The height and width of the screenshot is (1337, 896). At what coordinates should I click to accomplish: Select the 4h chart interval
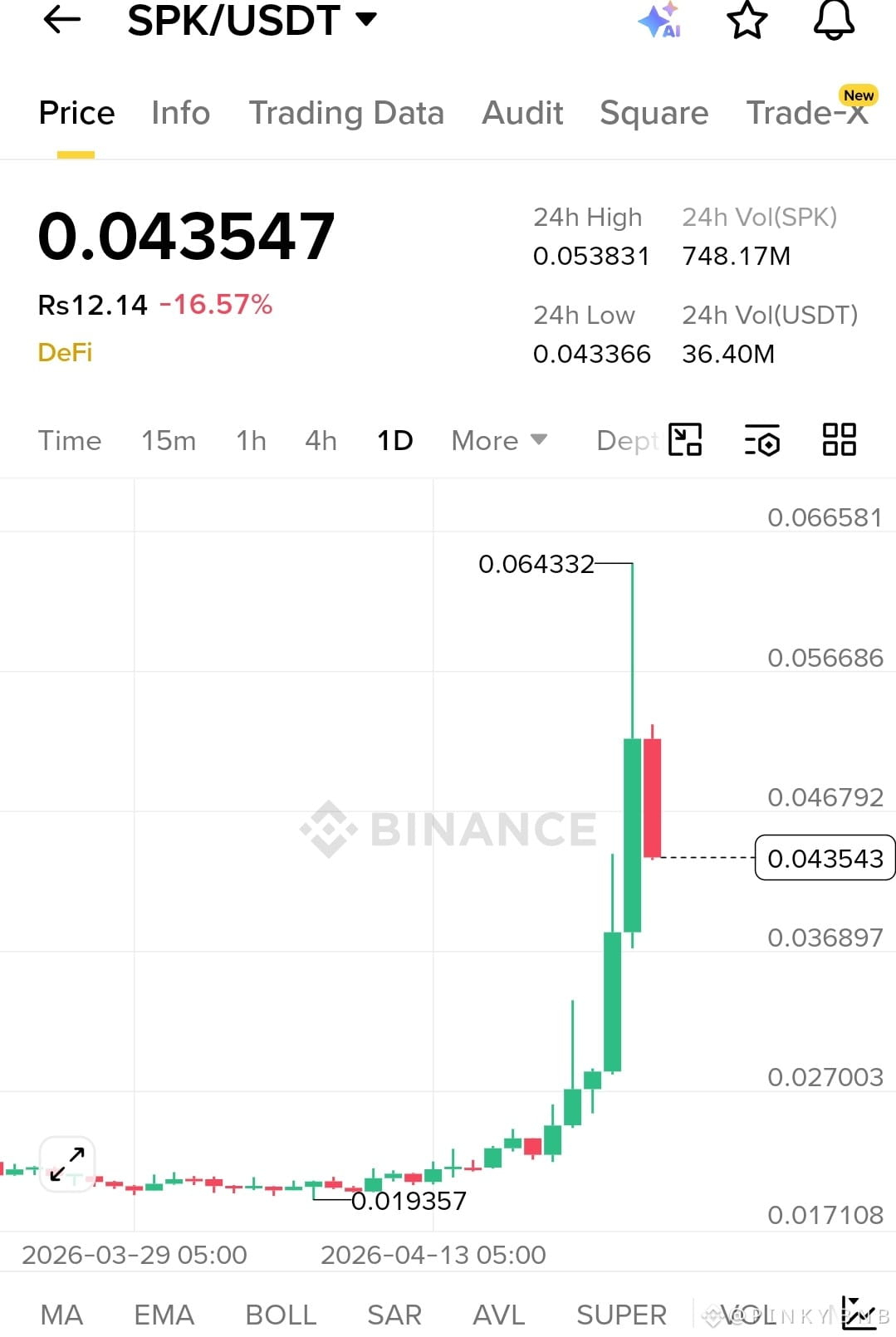click(321, 441)
